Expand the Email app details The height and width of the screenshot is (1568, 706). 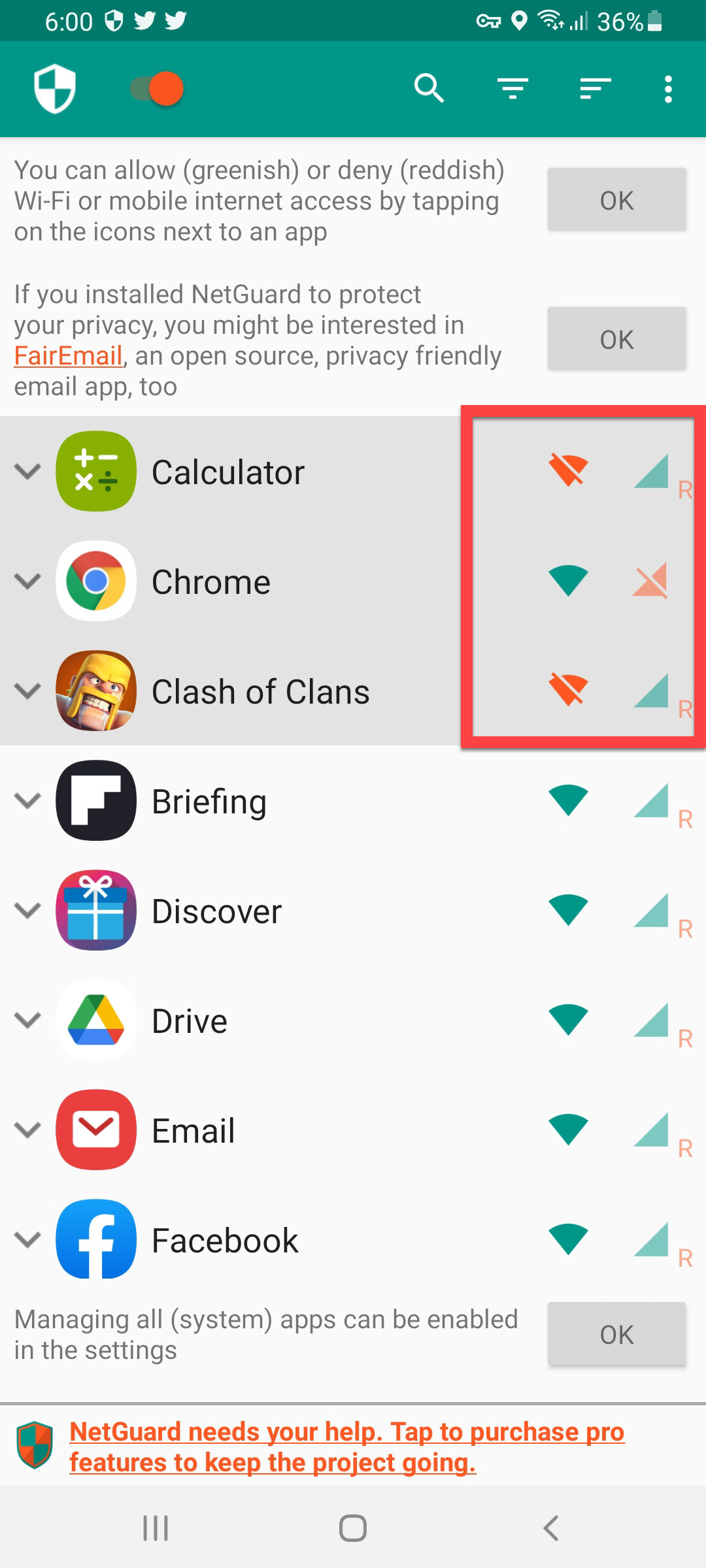27,1130
